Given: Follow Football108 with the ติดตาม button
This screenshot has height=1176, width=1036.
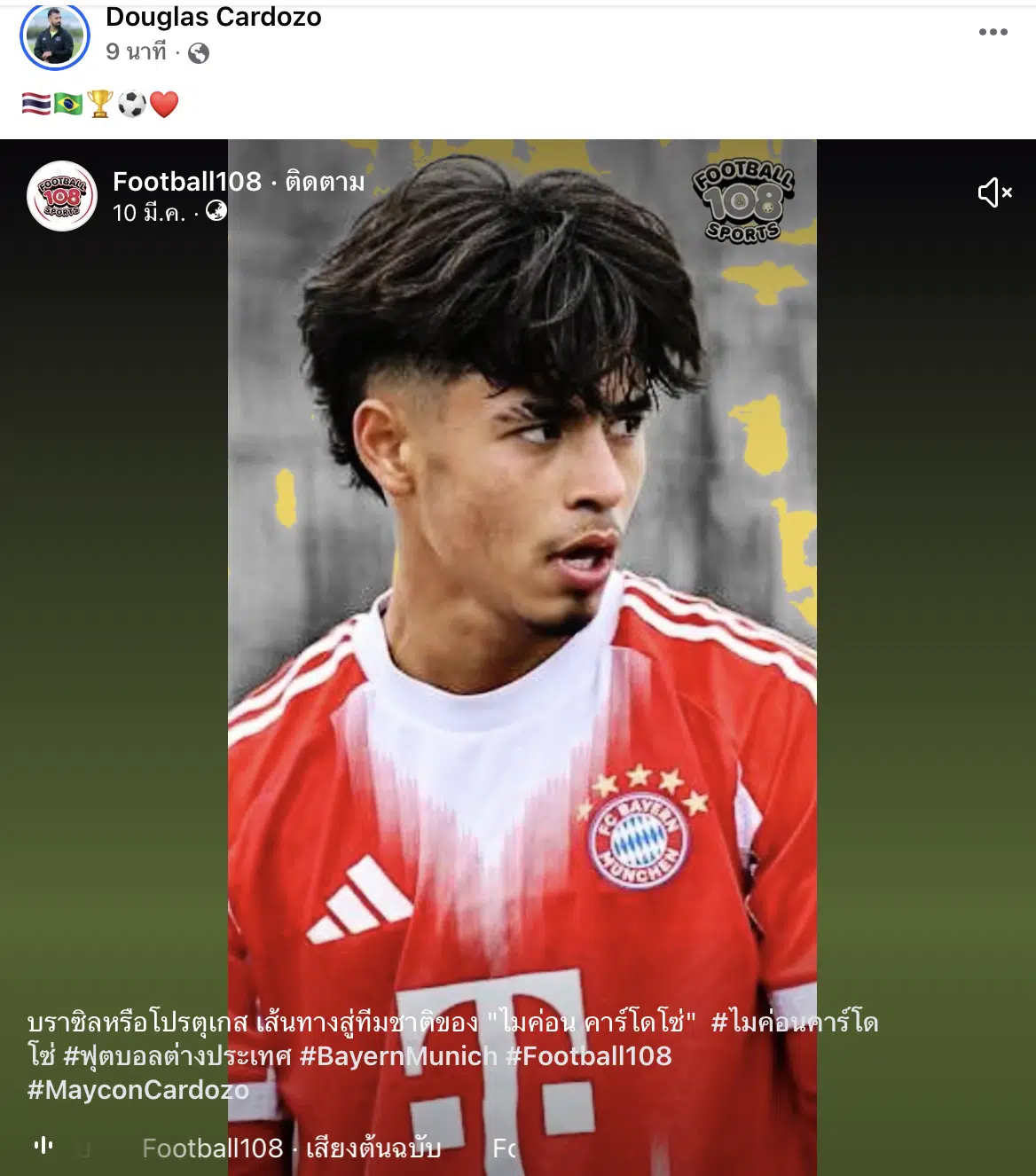Looking at the screenshot, I should point(325,182).
